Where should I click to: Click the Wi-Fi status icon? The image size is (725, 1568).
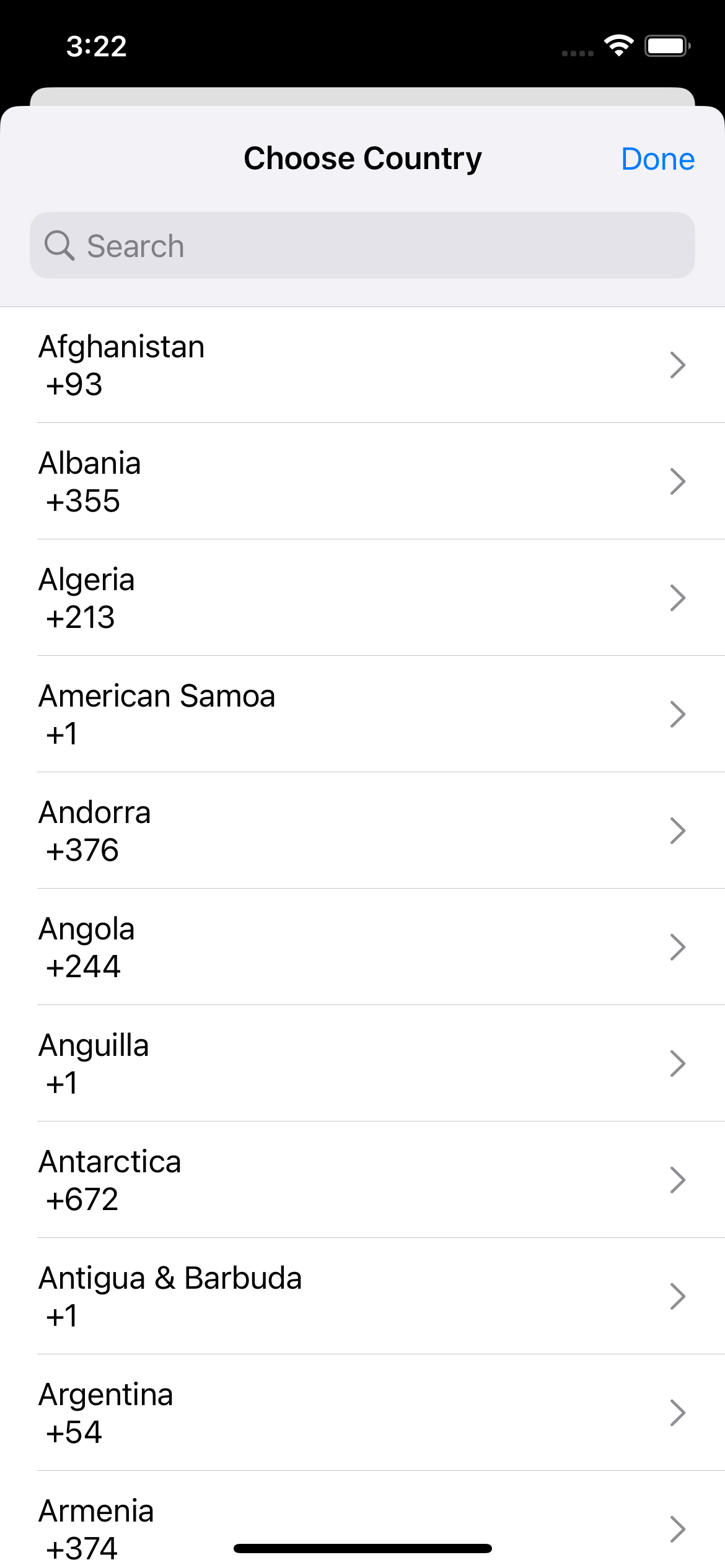[x=618, y=45]
